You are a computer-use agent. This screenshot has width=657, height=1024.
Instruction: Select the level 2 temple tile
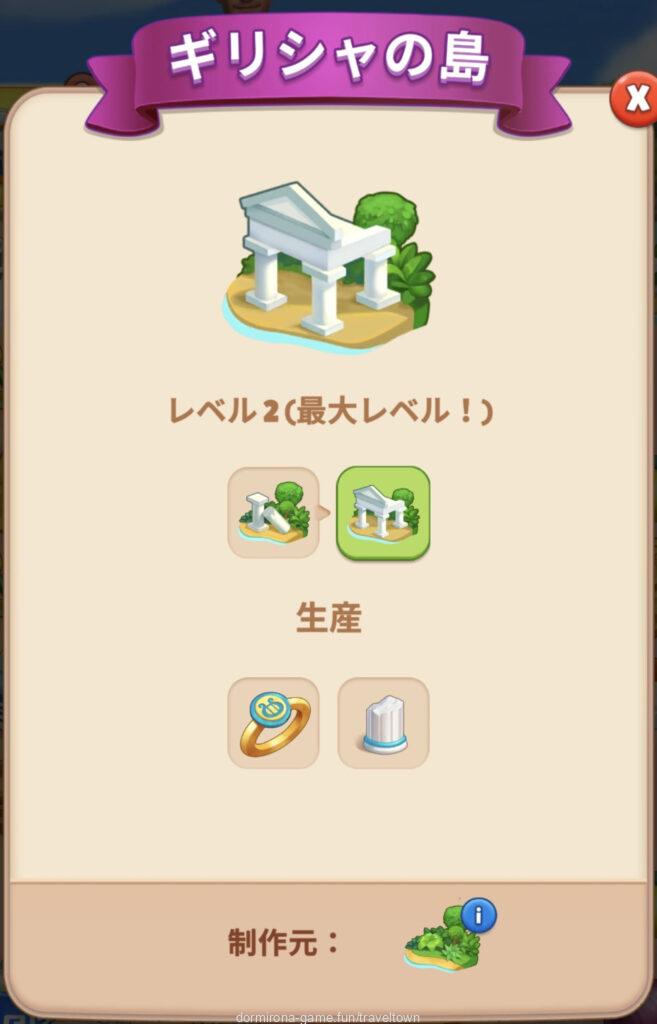point(383,513)
